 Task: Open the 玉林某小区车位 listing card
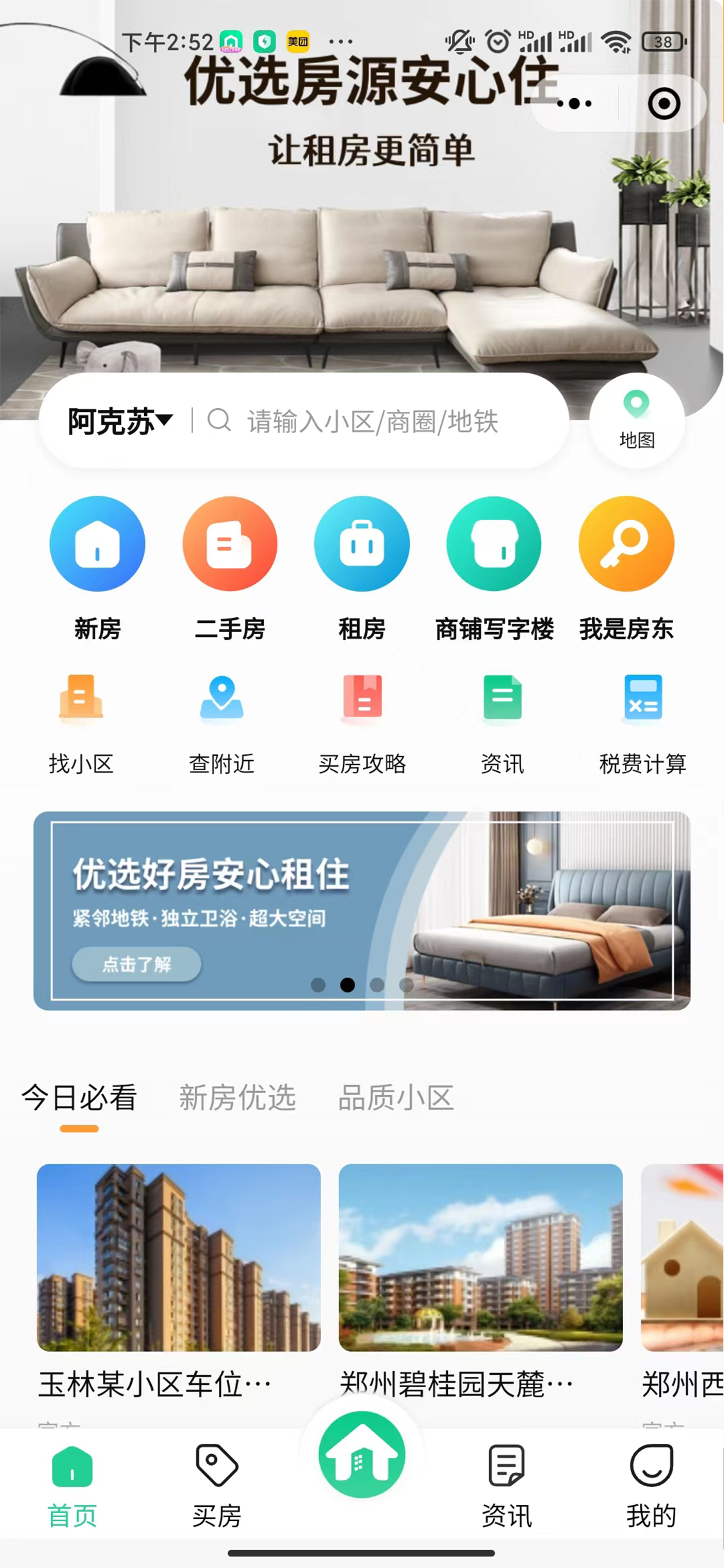[x=178, y=1281]
